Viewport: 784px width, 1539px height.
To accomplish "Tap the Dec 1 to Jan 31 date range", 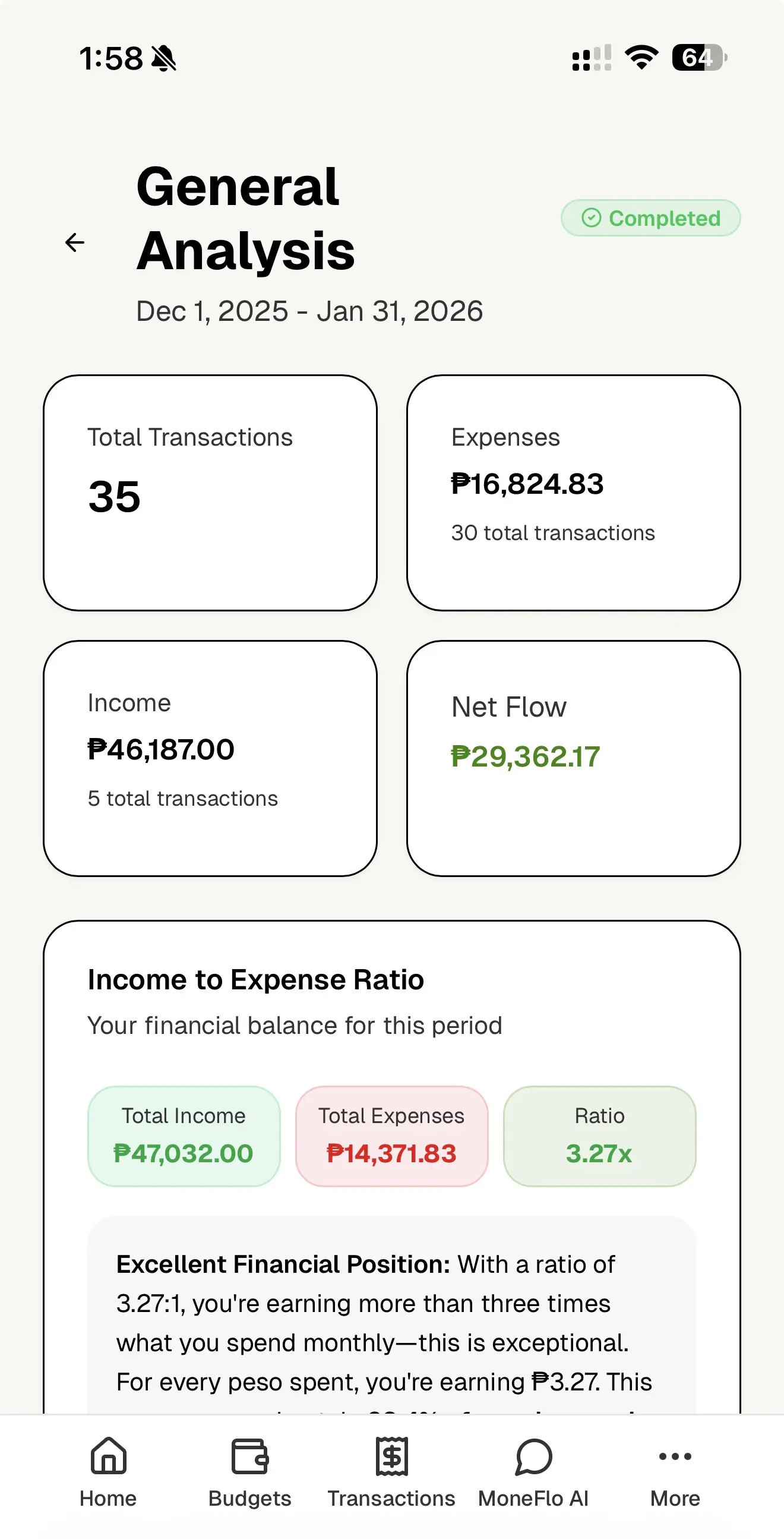I will [x=309, y=311].
